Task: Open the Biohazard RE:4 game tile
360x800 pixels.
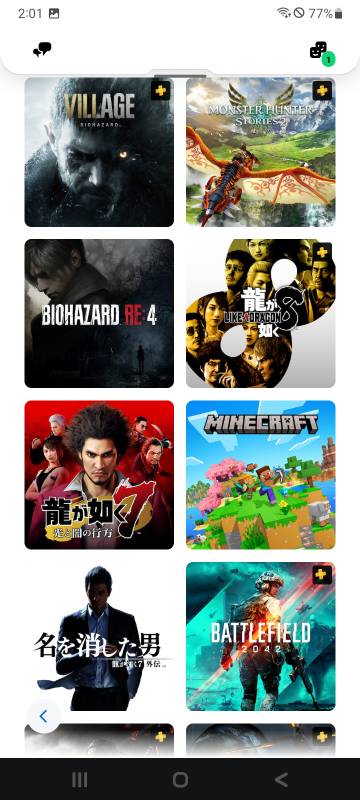Action: point(99,313)
